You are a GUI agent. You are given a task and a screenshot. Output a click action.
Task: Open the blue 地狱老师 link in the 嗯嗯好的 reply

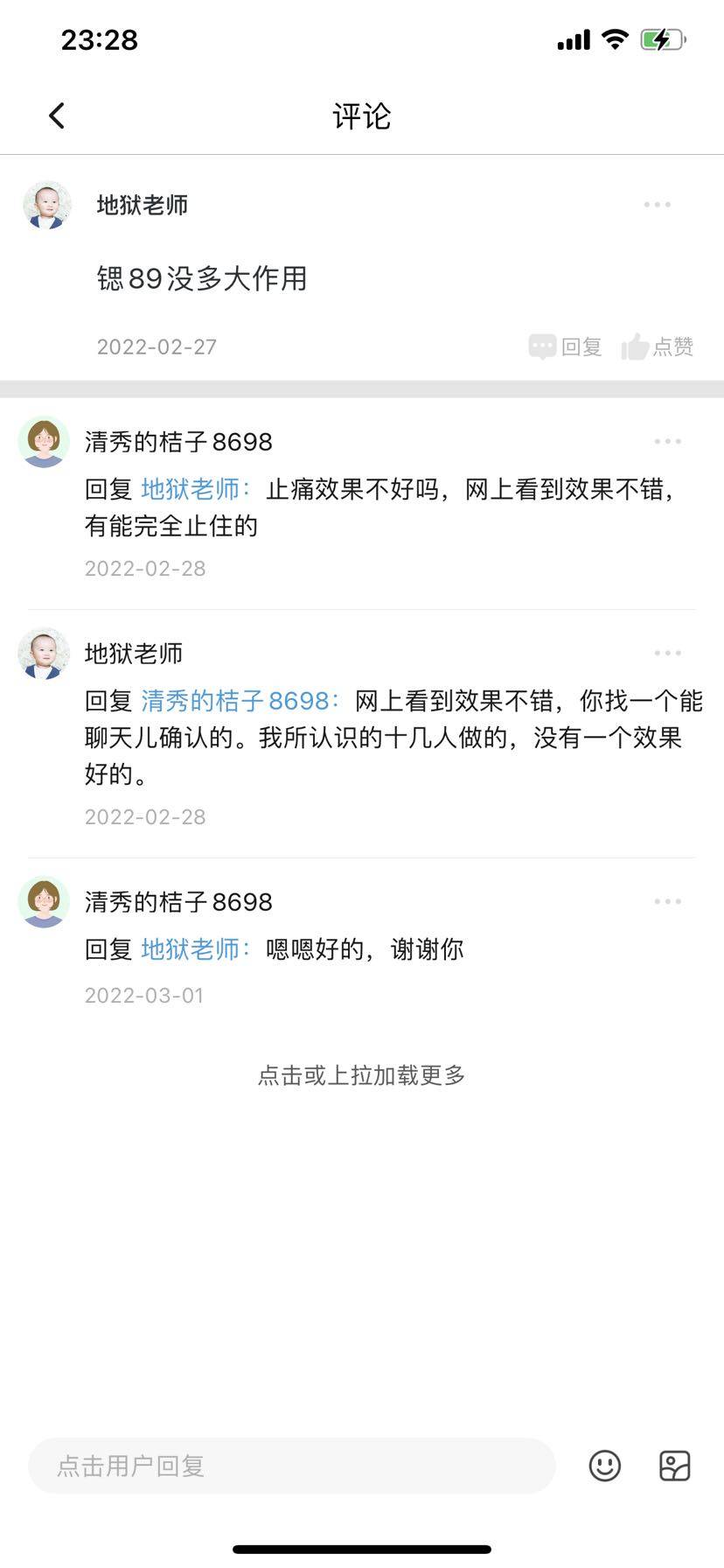pyautogui.click(x=195, y=949)
